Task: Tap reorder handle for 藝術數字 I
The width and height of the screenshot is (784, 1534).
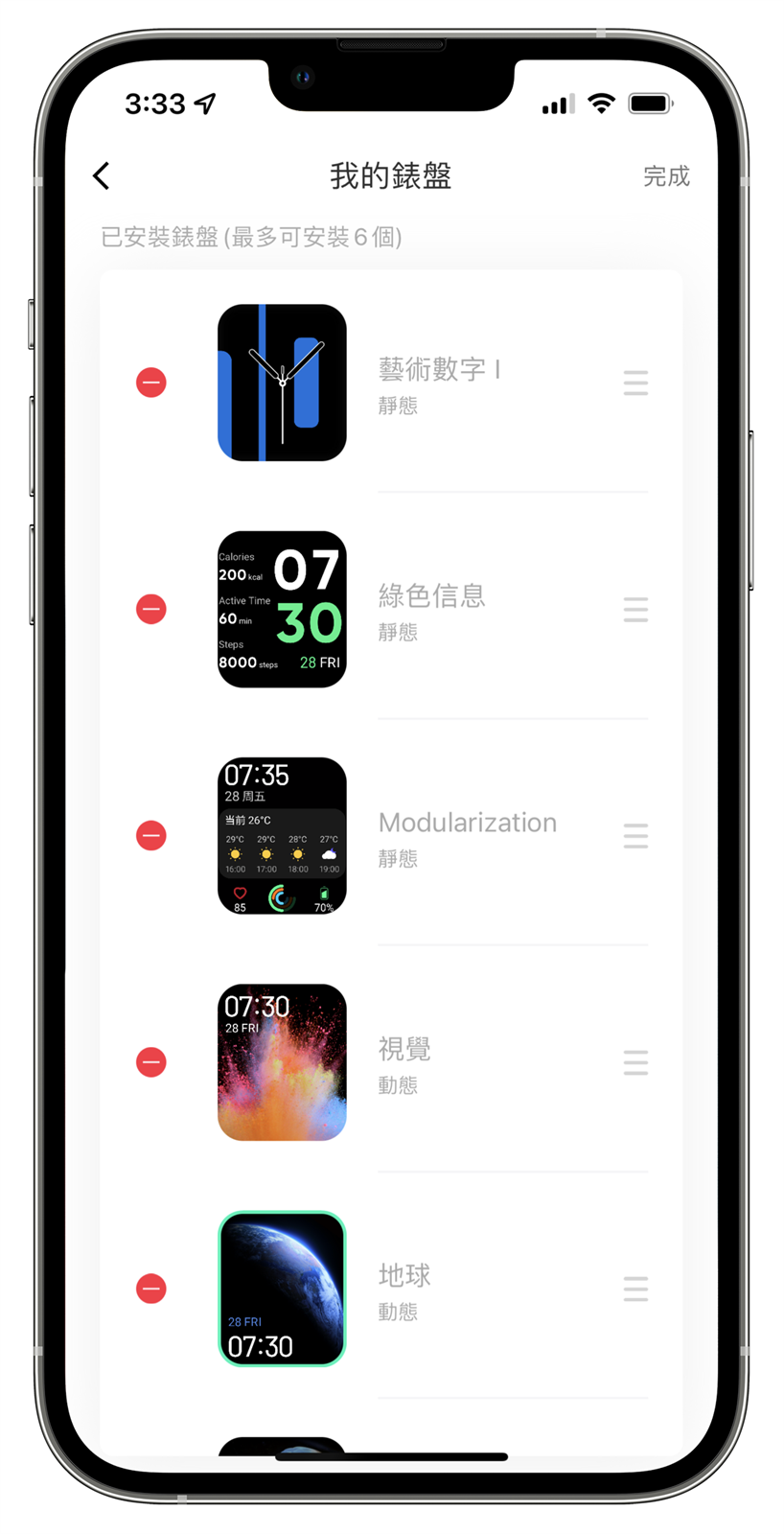Action: 635,383
